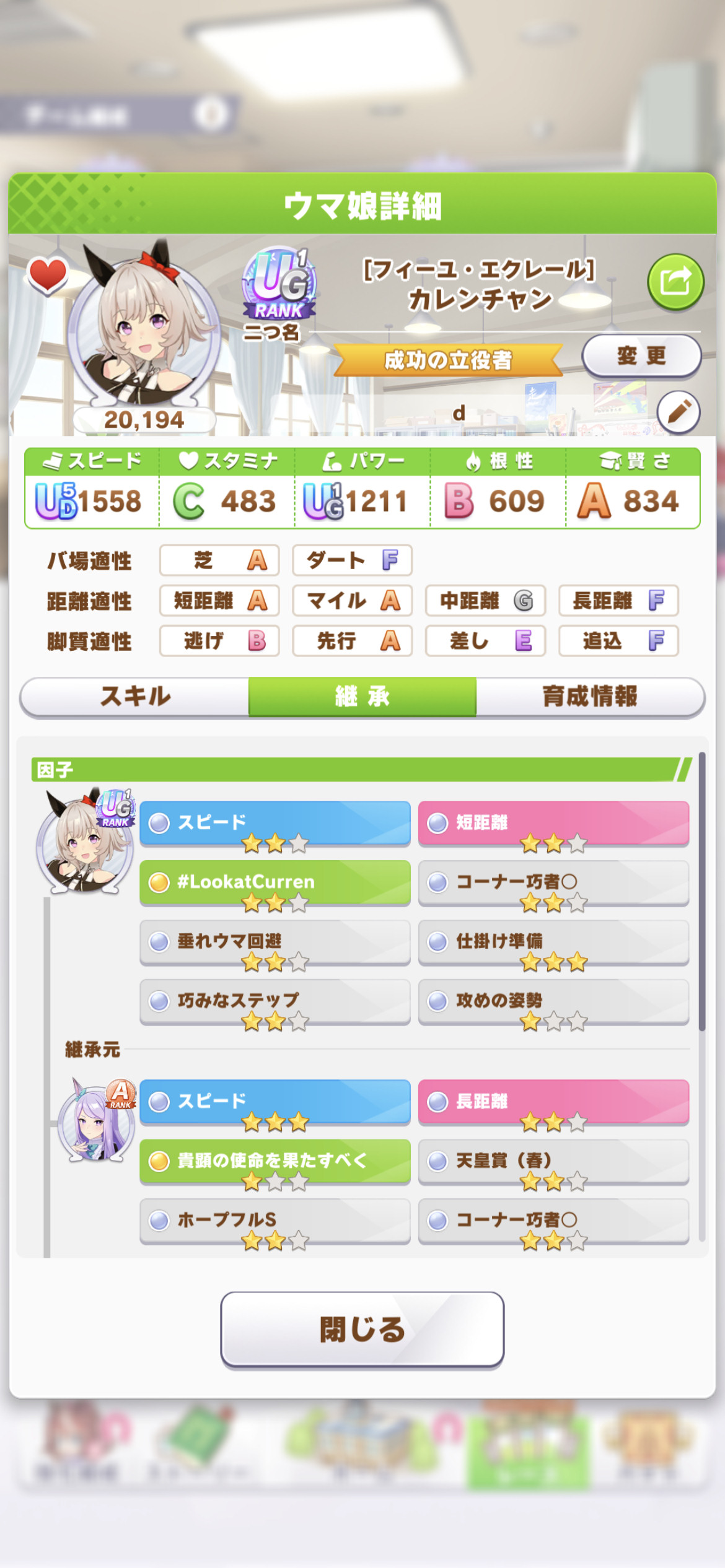Tap the ホープフルS factor
This screenshot has width=725, height=1568.
[x=275, y=1221]
